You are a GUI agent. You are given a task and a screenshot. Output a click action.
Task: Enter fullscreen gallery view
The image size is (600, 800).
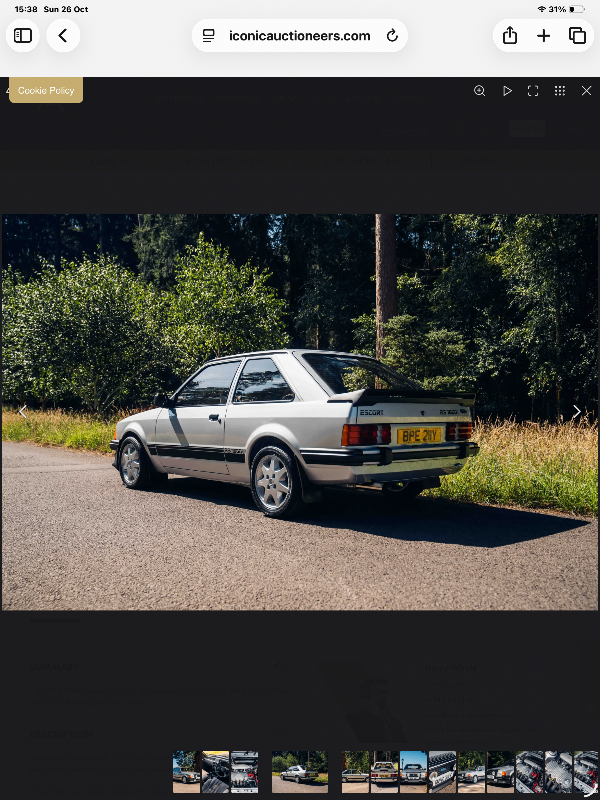(533, 91)
